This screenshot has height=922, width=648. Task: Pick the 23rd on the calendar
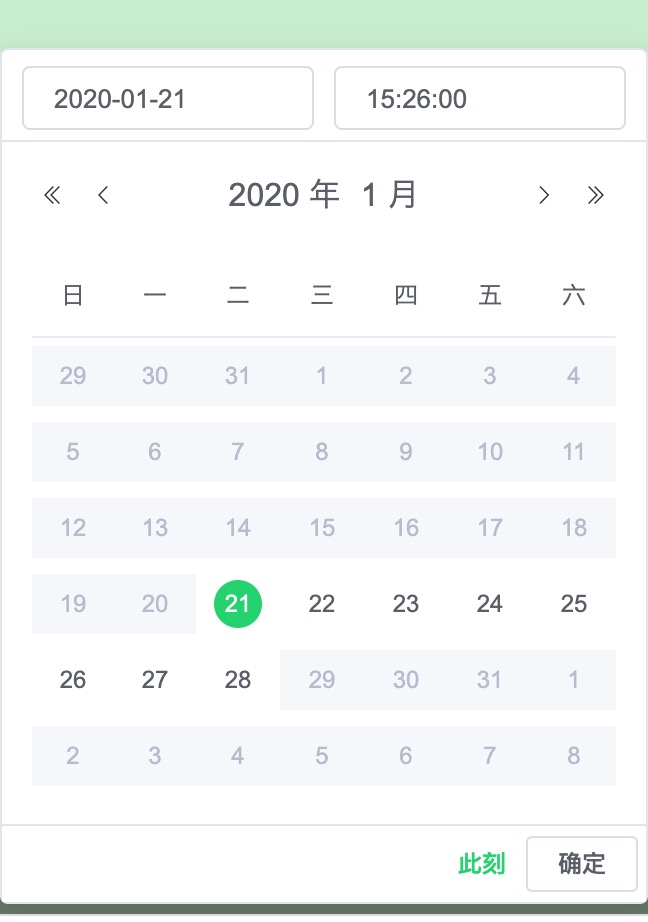pyautogui.click(x=405, y=604)
